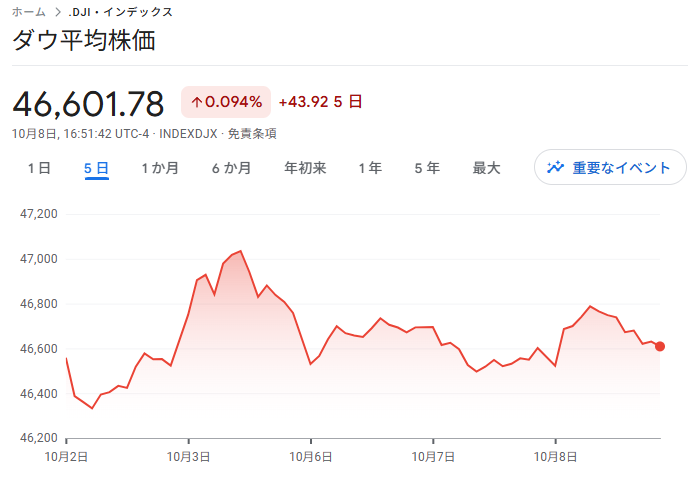Open the ホーム breadcrumb link
688x477 pixels.
click(28, 12)
